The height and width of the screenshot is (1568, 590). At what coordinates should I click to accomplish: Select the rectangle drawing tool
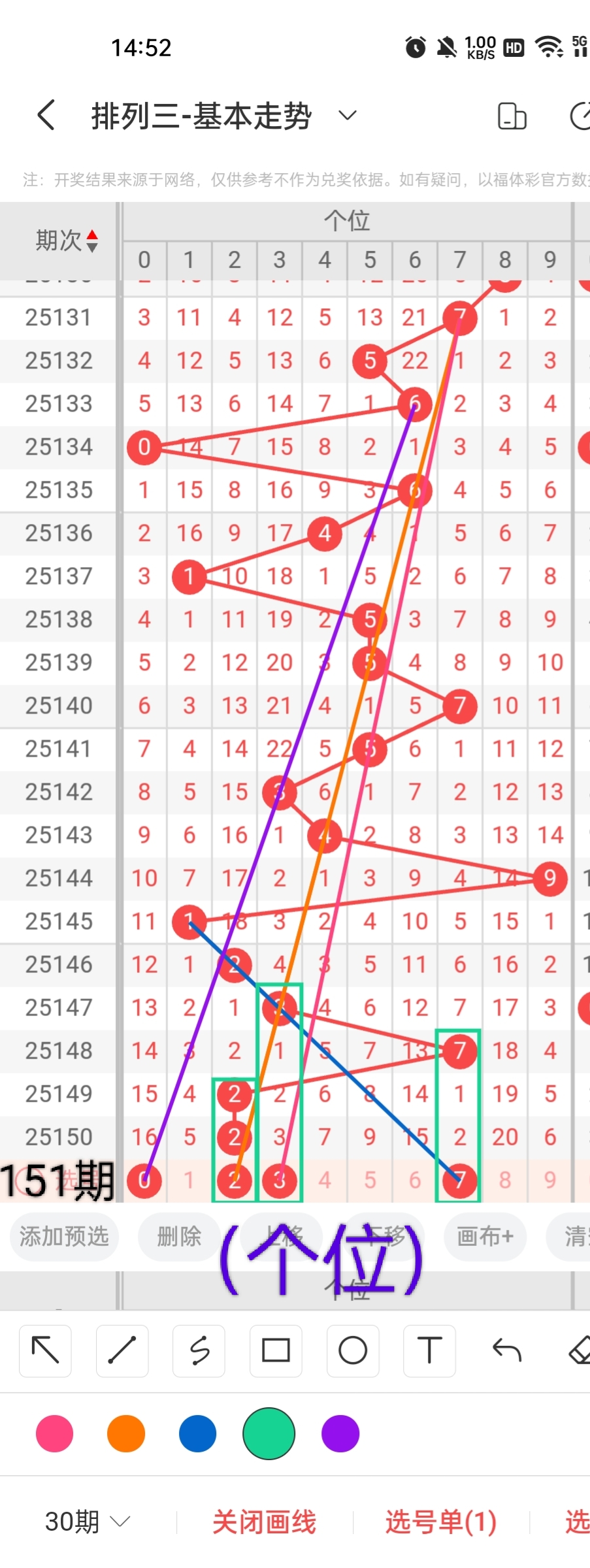(276, 1350)
